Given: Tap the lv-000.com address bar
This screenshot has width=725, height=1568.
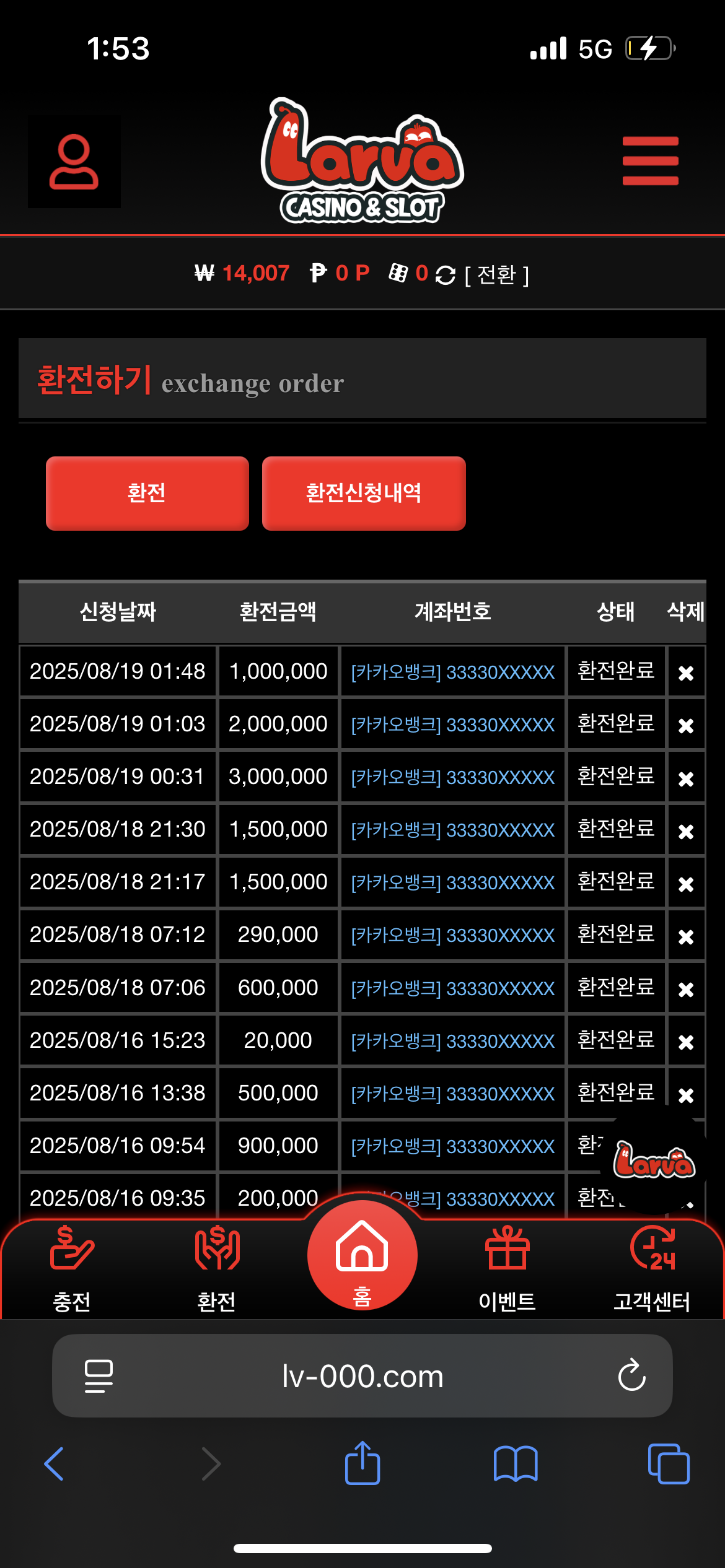Looking at the screenshot, I should pyautogui.click(x=362, y=1376).
